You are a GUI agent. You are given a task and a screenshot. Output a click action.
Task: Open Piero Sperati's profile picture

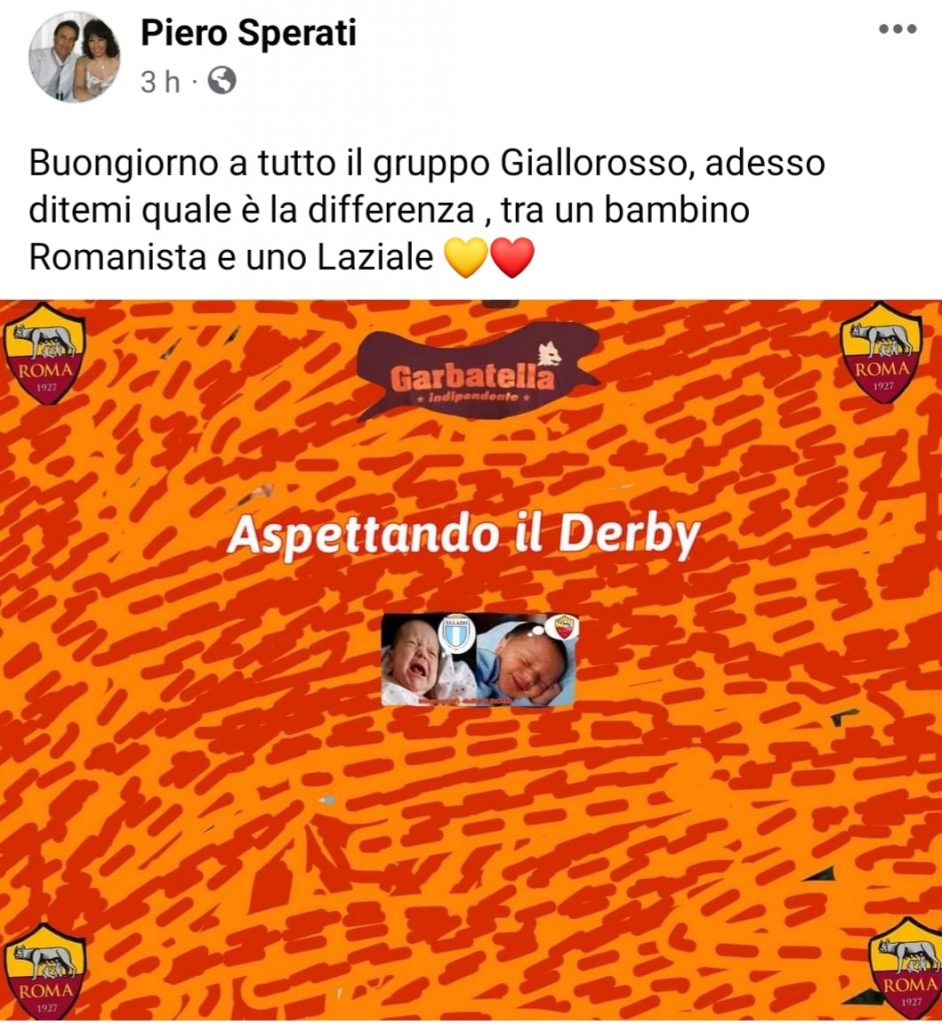click(x=73, y=56)
